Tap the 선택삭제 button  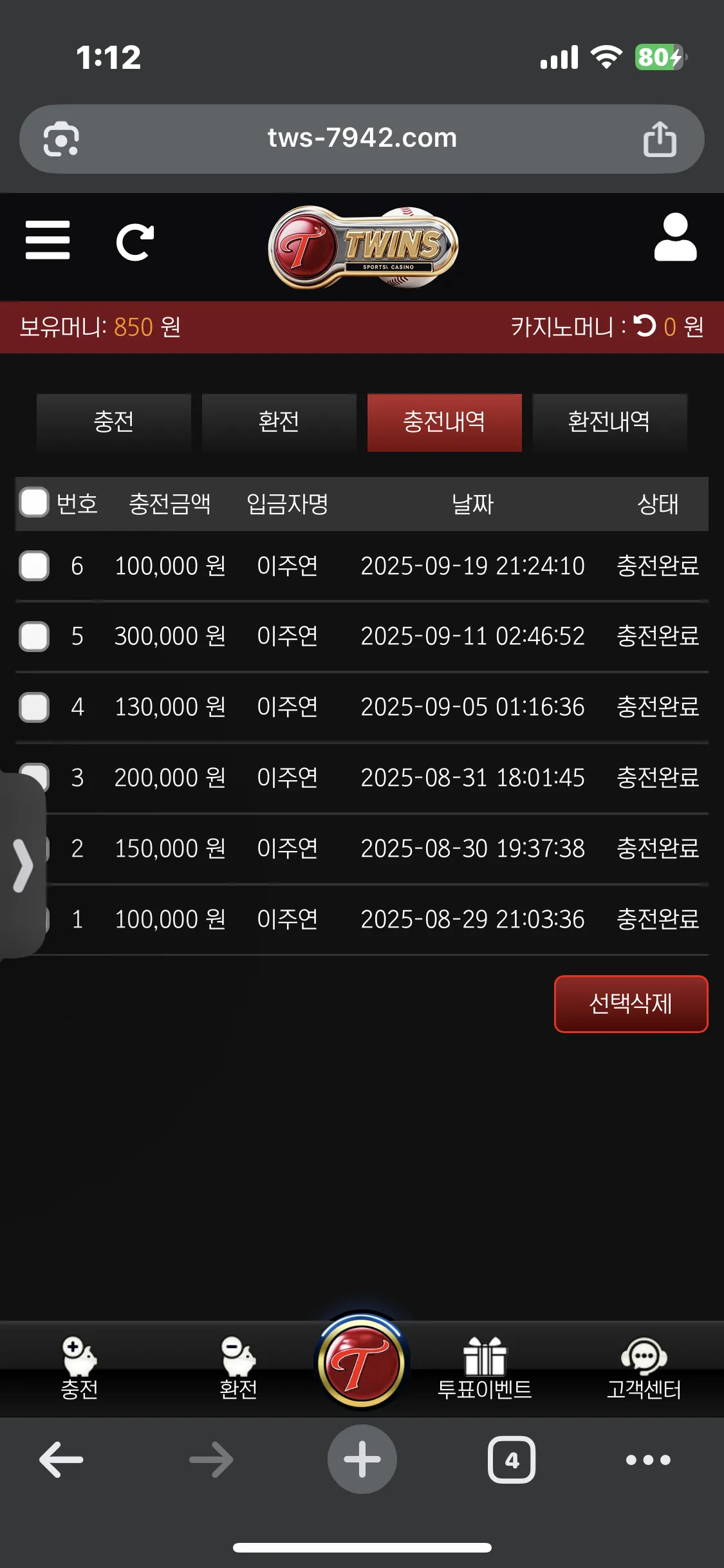631,1004
